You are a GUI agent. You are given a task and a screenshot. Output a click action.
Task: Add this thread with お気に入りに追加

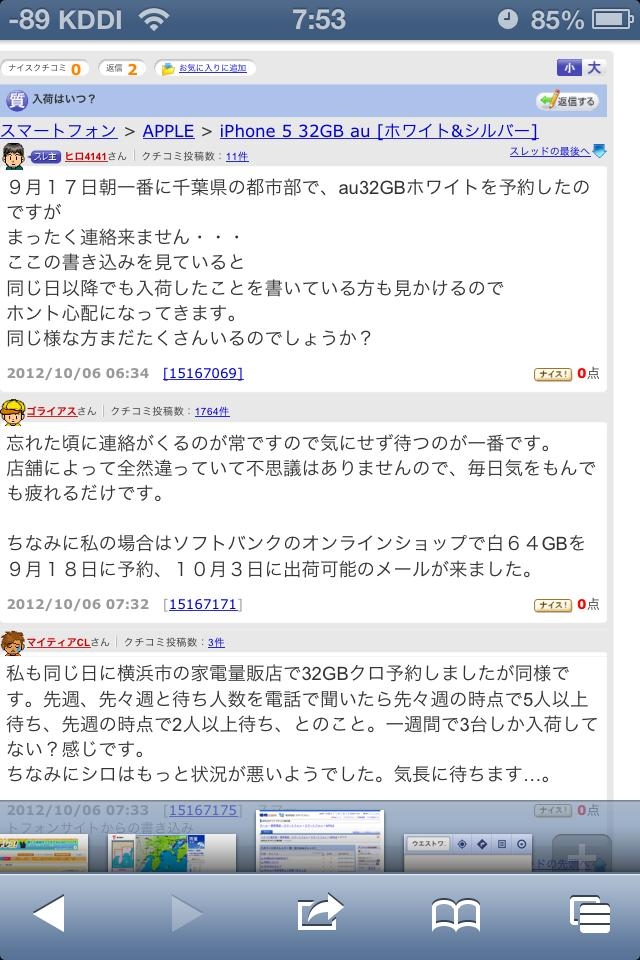204,69
